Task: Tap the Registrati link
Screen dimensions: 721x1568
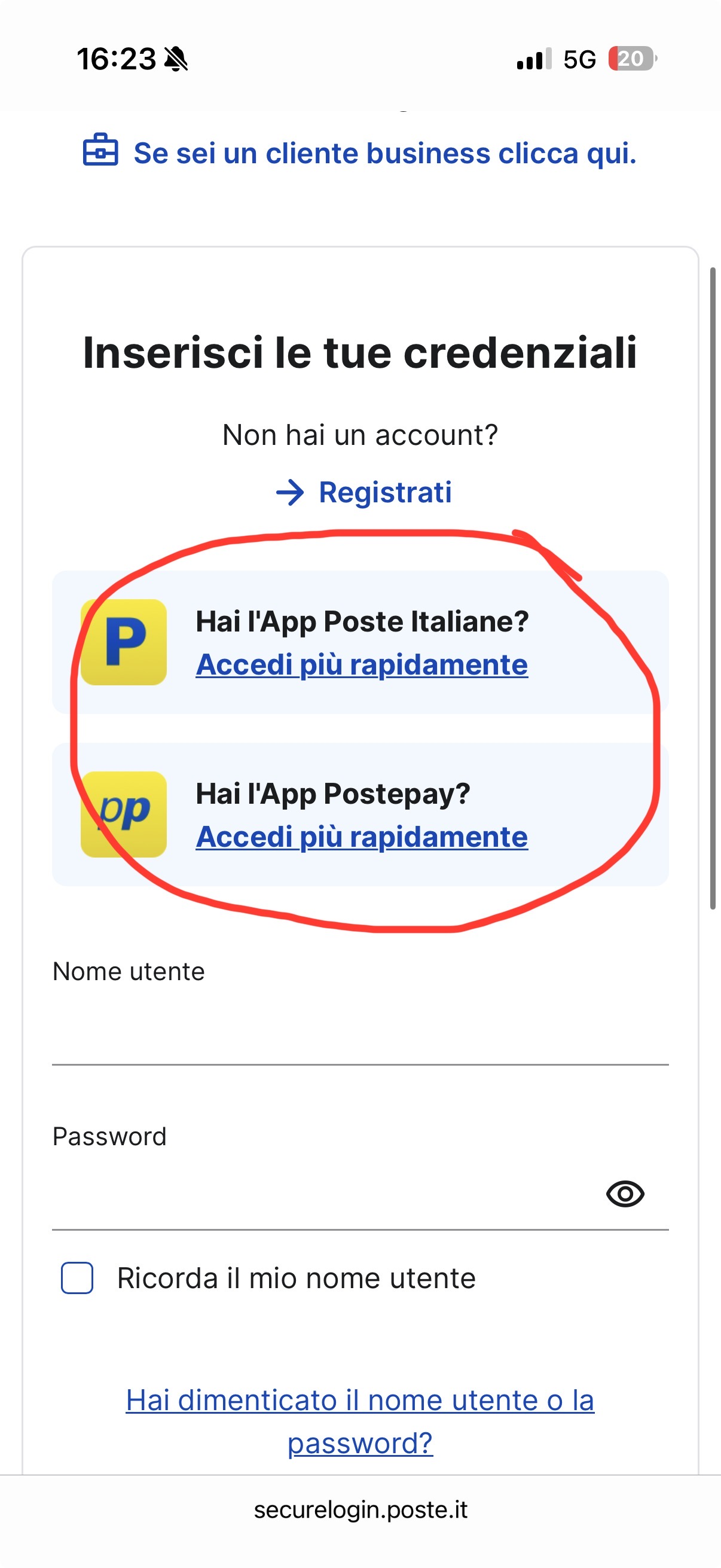Action: (x=384, y=492)
